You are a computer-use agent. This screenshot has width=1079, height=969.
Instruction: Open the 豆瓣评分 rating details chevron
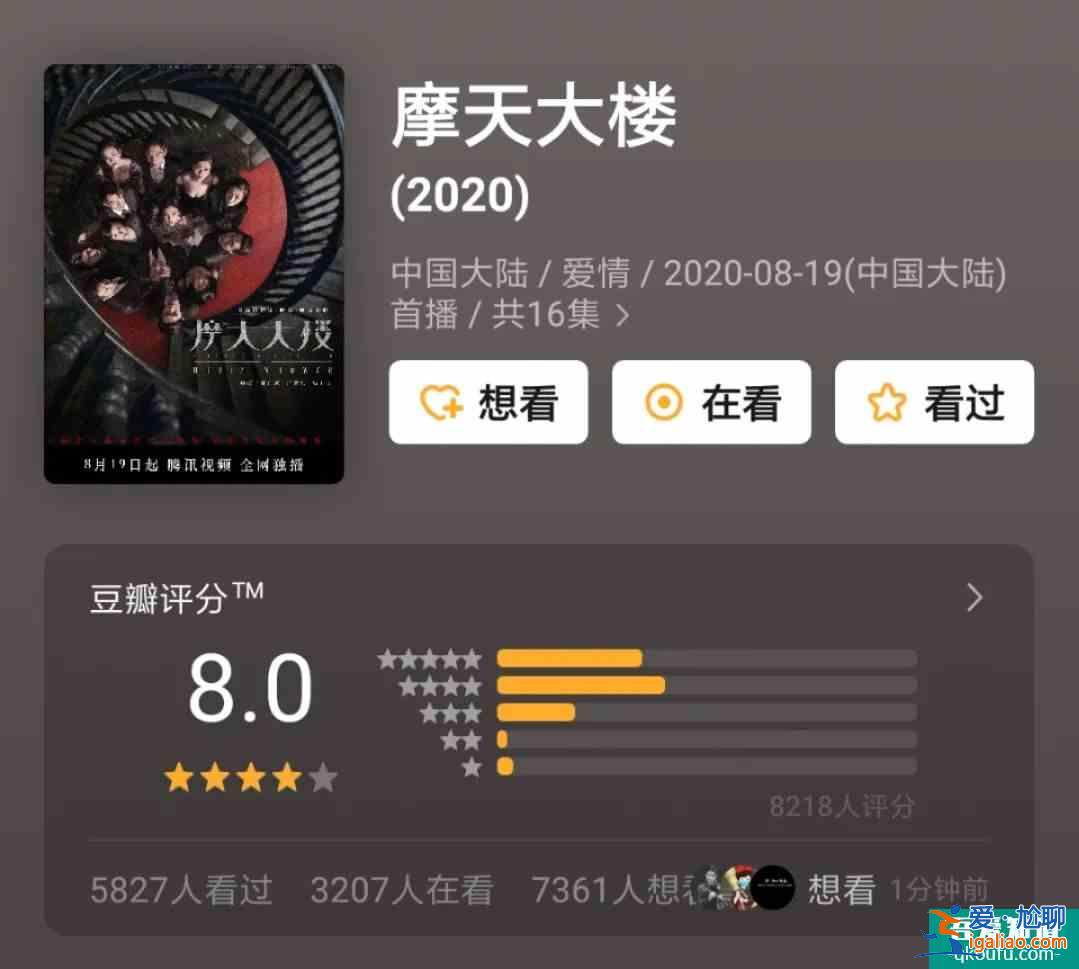(974, 598)
